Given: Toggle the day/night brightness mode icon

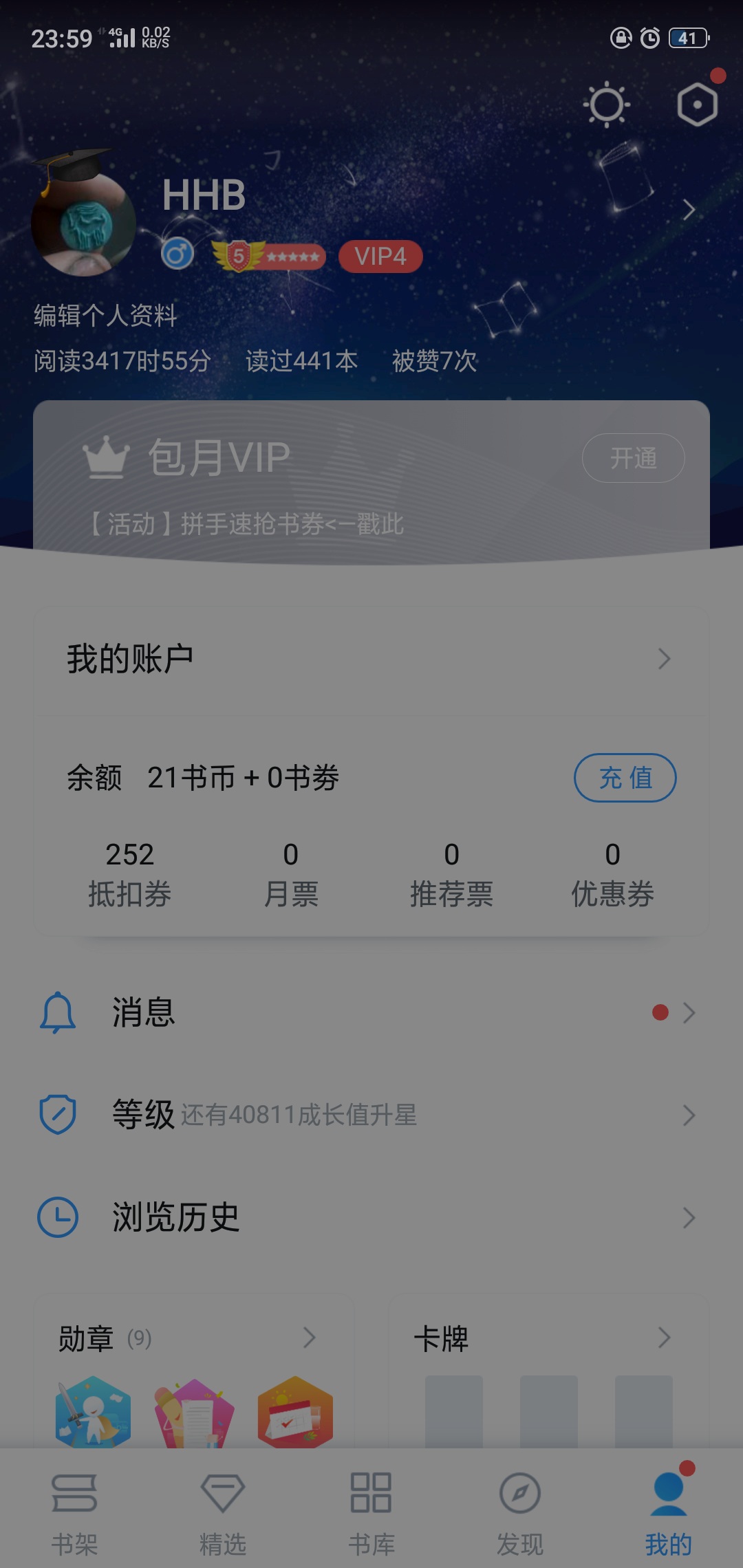Looking at the screenshot, I should (606, 105).
